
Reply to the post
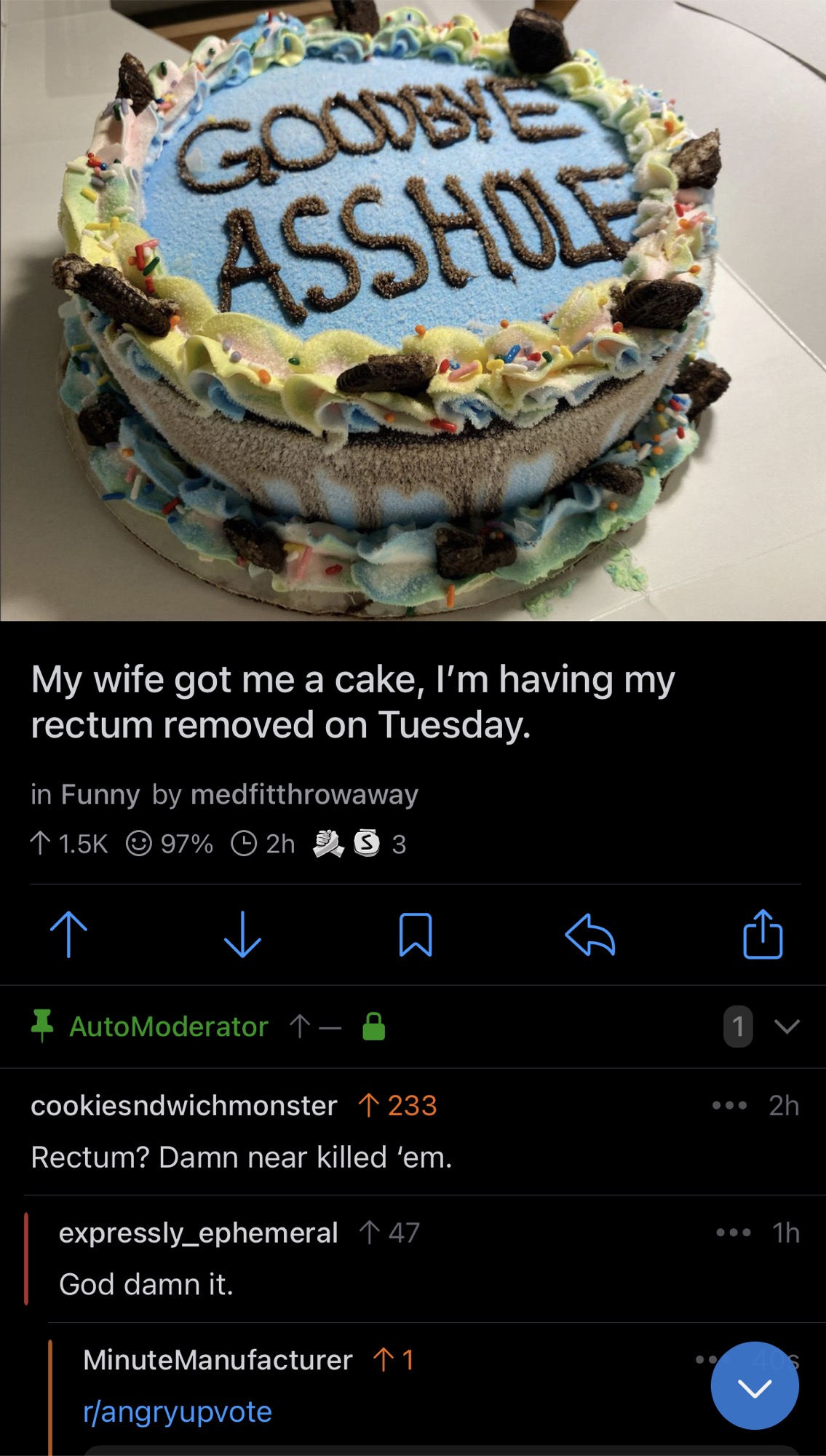coord(589,934)
